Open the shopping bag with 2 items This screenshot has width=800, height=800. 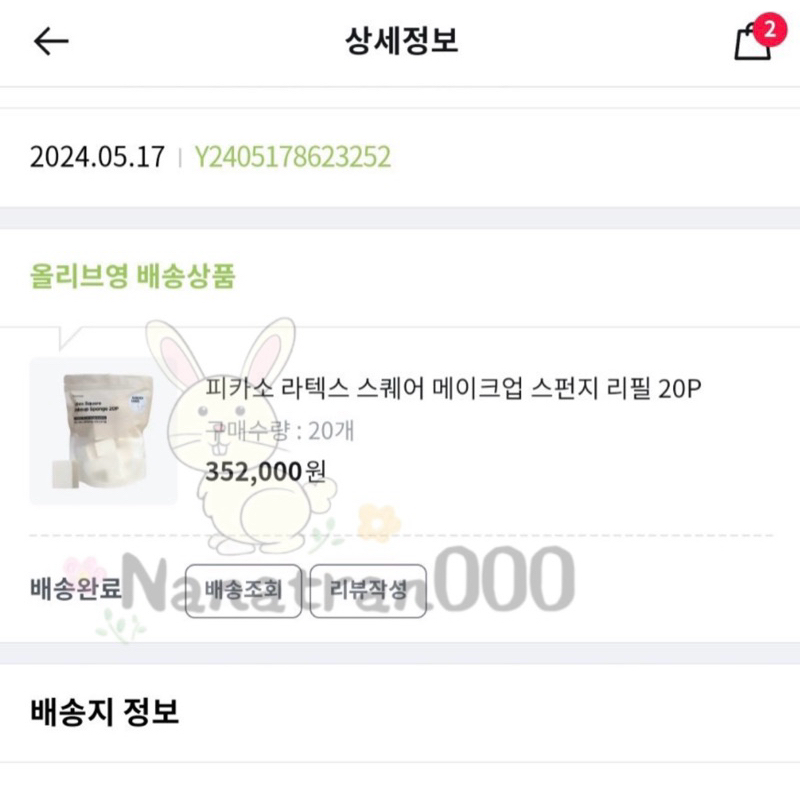click(753, 41)
